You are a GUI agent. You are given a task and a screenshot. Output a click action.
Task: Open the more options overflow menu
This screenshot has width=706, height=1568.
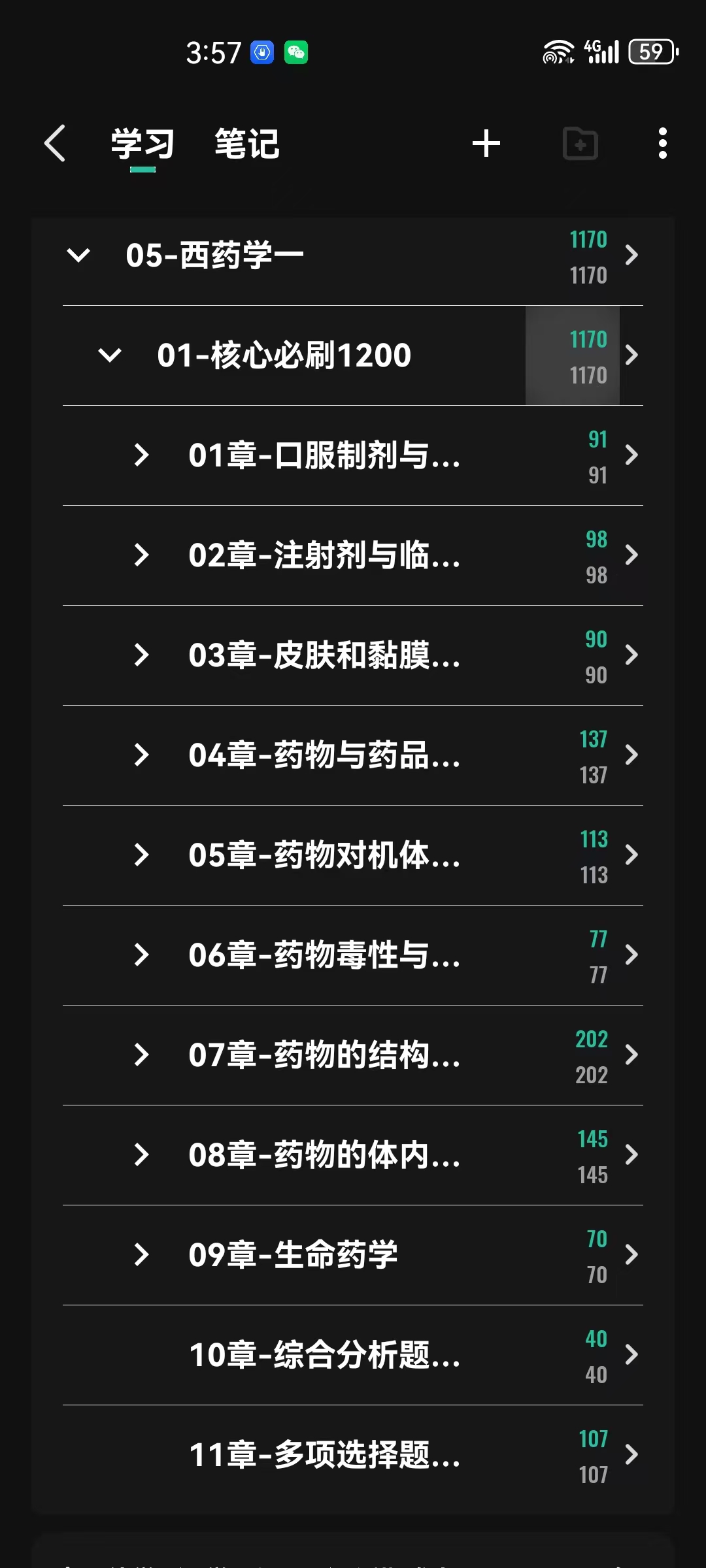(662, 143)
